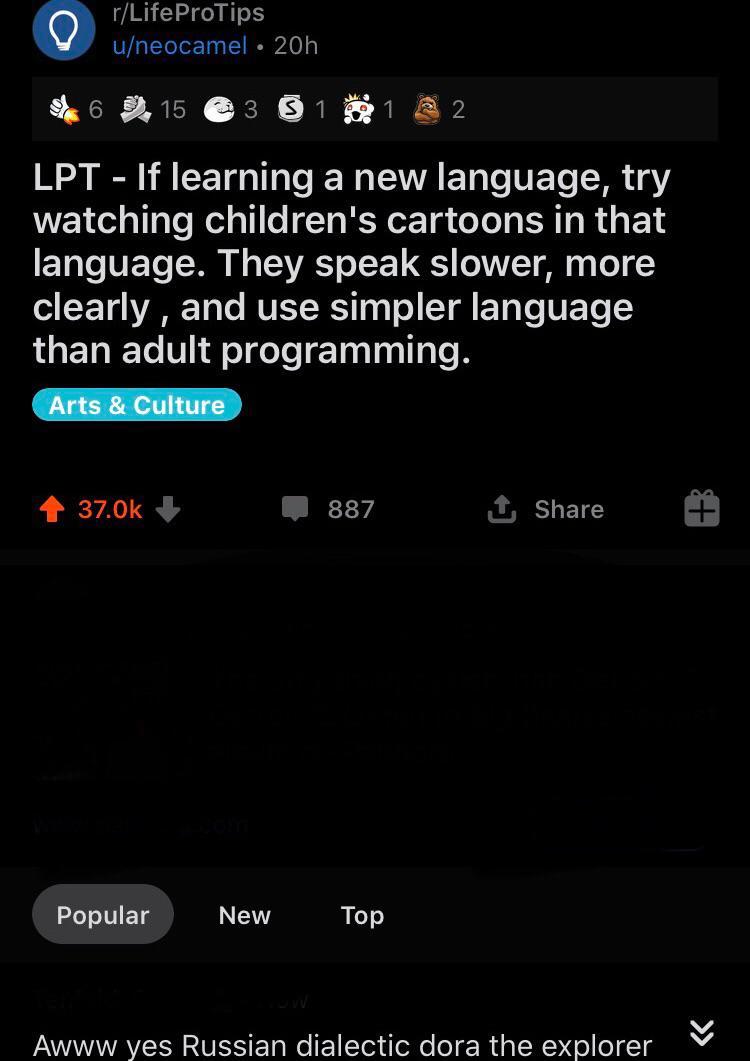Share this post

click(x=546, y=509)
